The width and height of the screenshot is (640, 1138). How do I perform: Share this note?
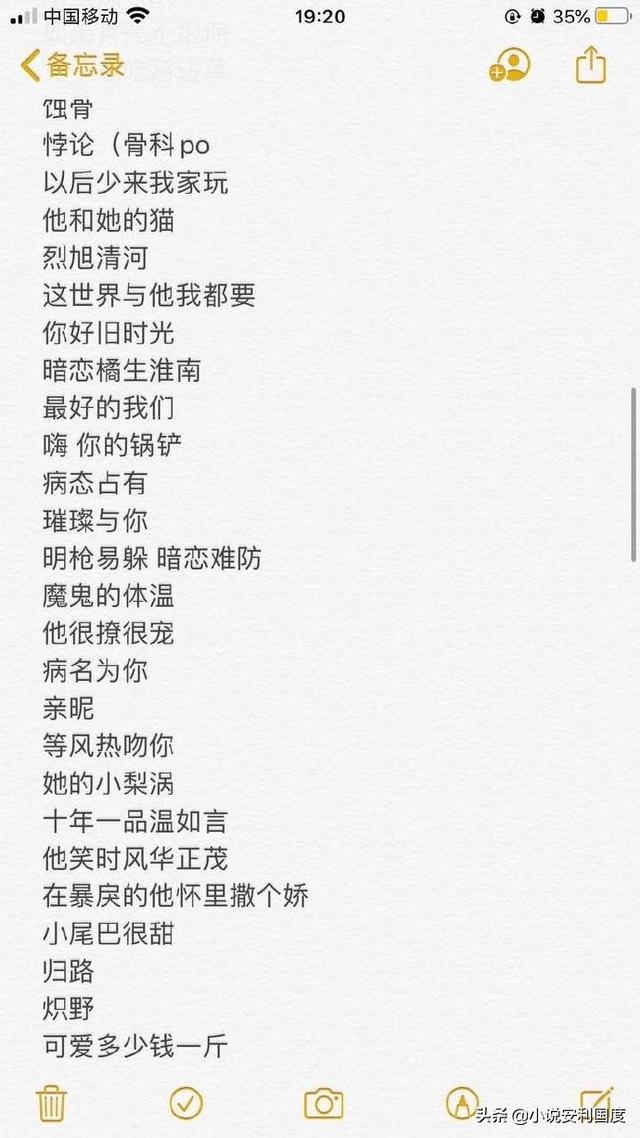pos(591,65)
